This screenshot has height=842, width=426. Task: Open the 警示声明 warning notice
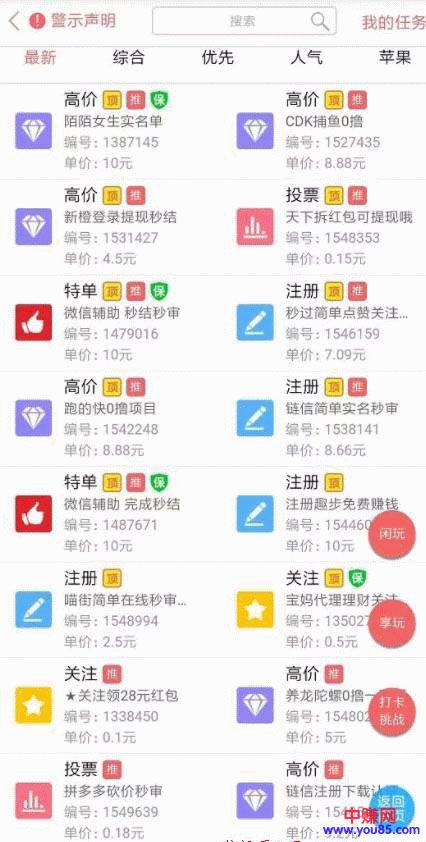pyautogui.click(x=72, y=21)
